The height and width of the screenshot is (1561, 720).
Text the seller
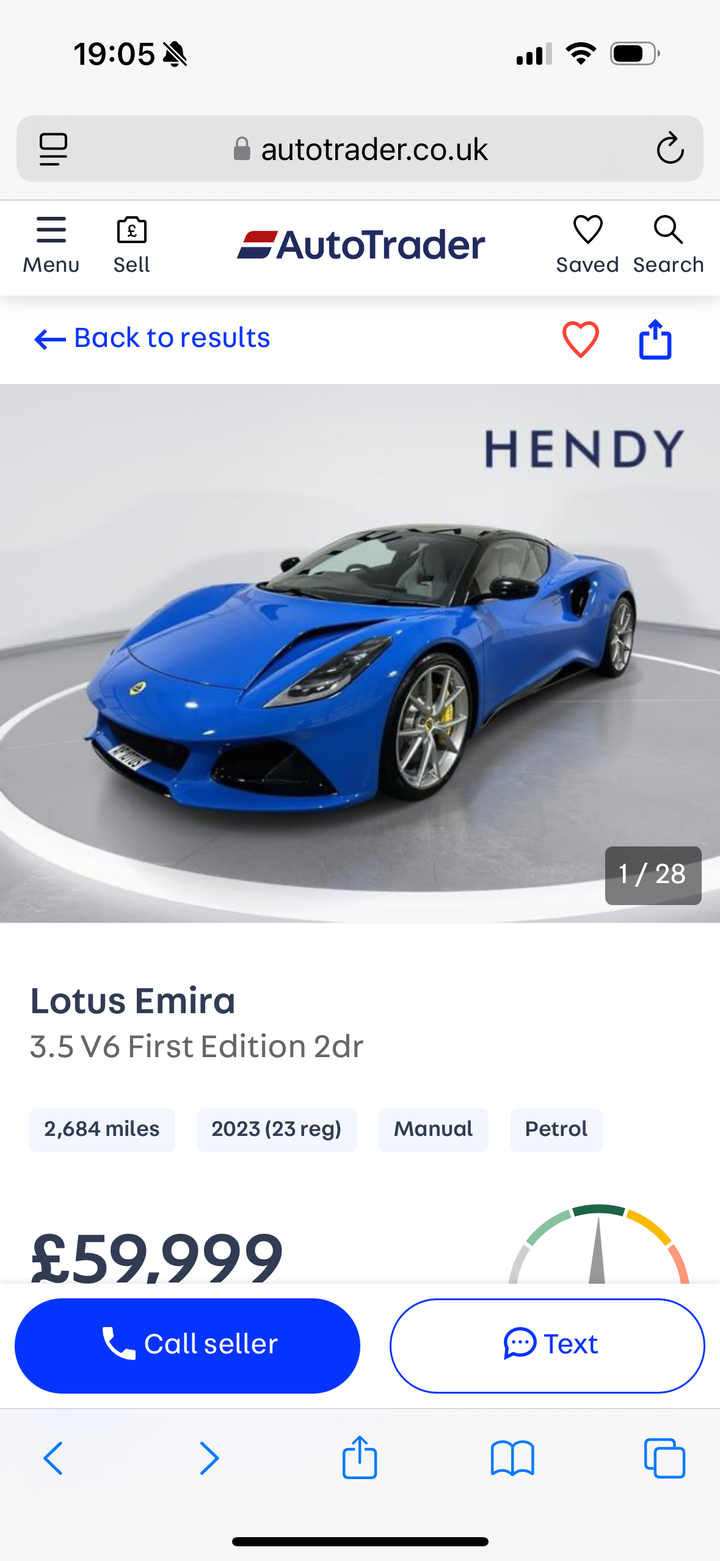[x=547, y=1344]
